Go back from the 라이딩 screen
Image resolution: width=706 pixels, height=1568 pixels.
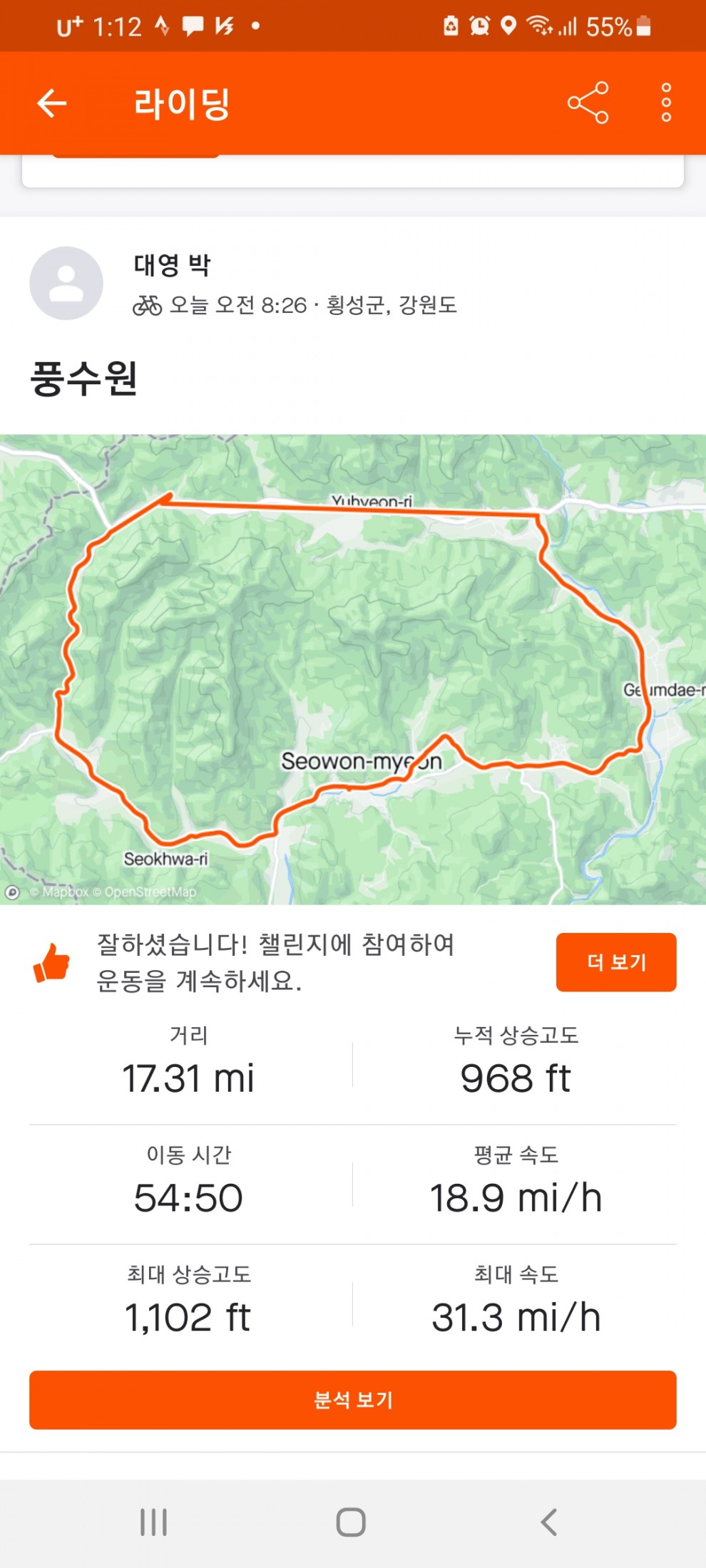point(51,103)
